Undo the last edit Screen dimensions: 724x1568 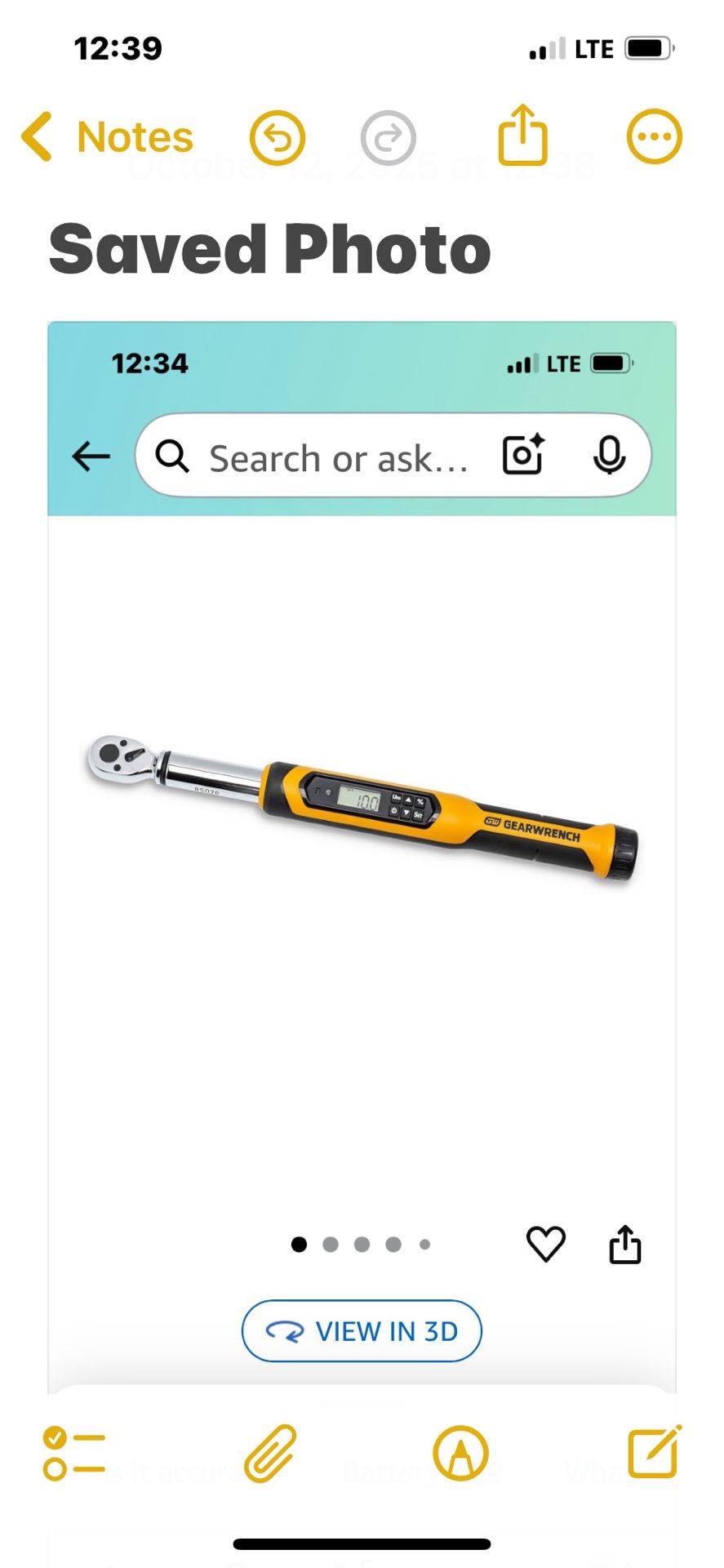click(277, 137)
